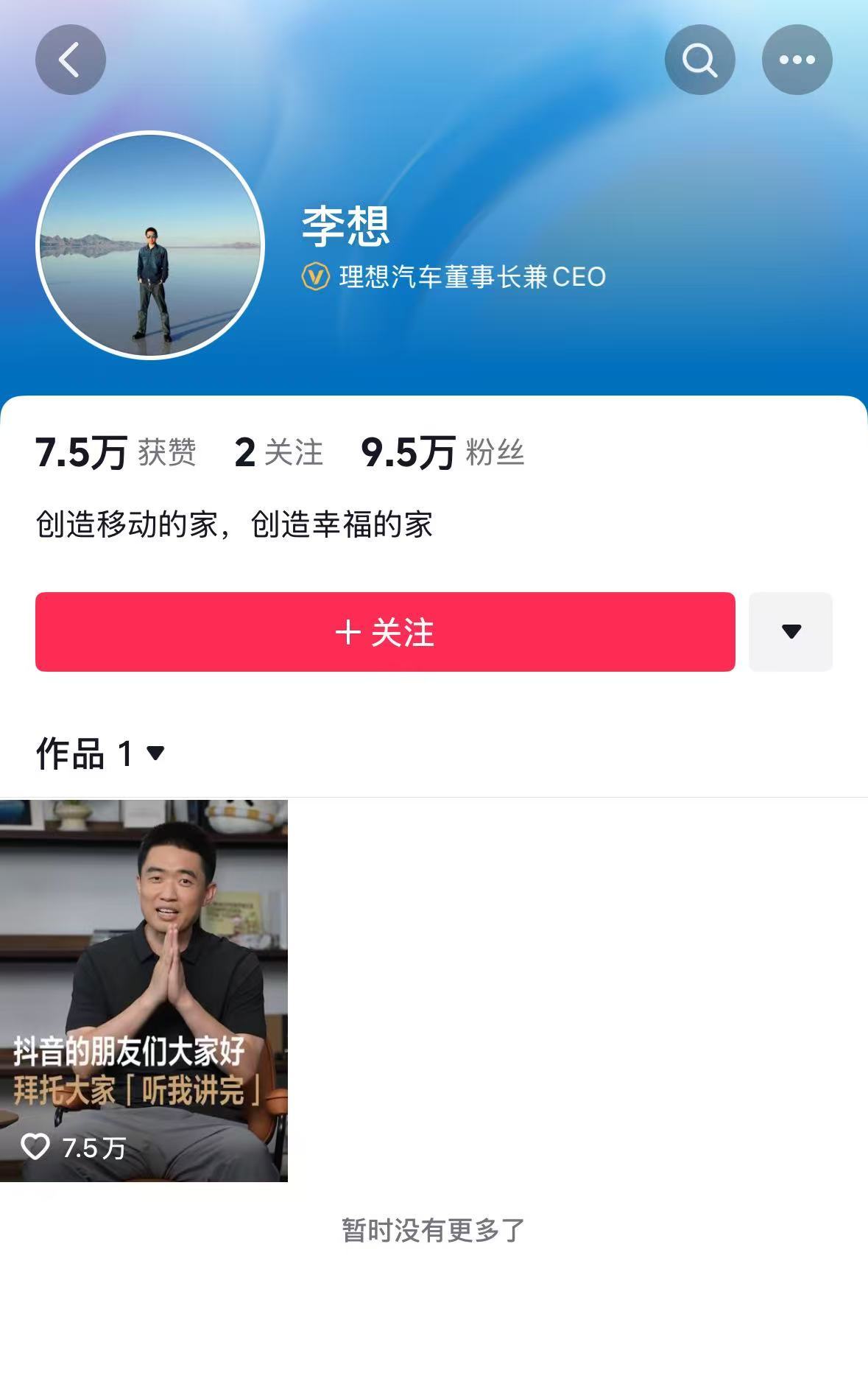Open the search icon
Image resolution: width=868 pixels, height=1381 pixels.
coord(699,60)
